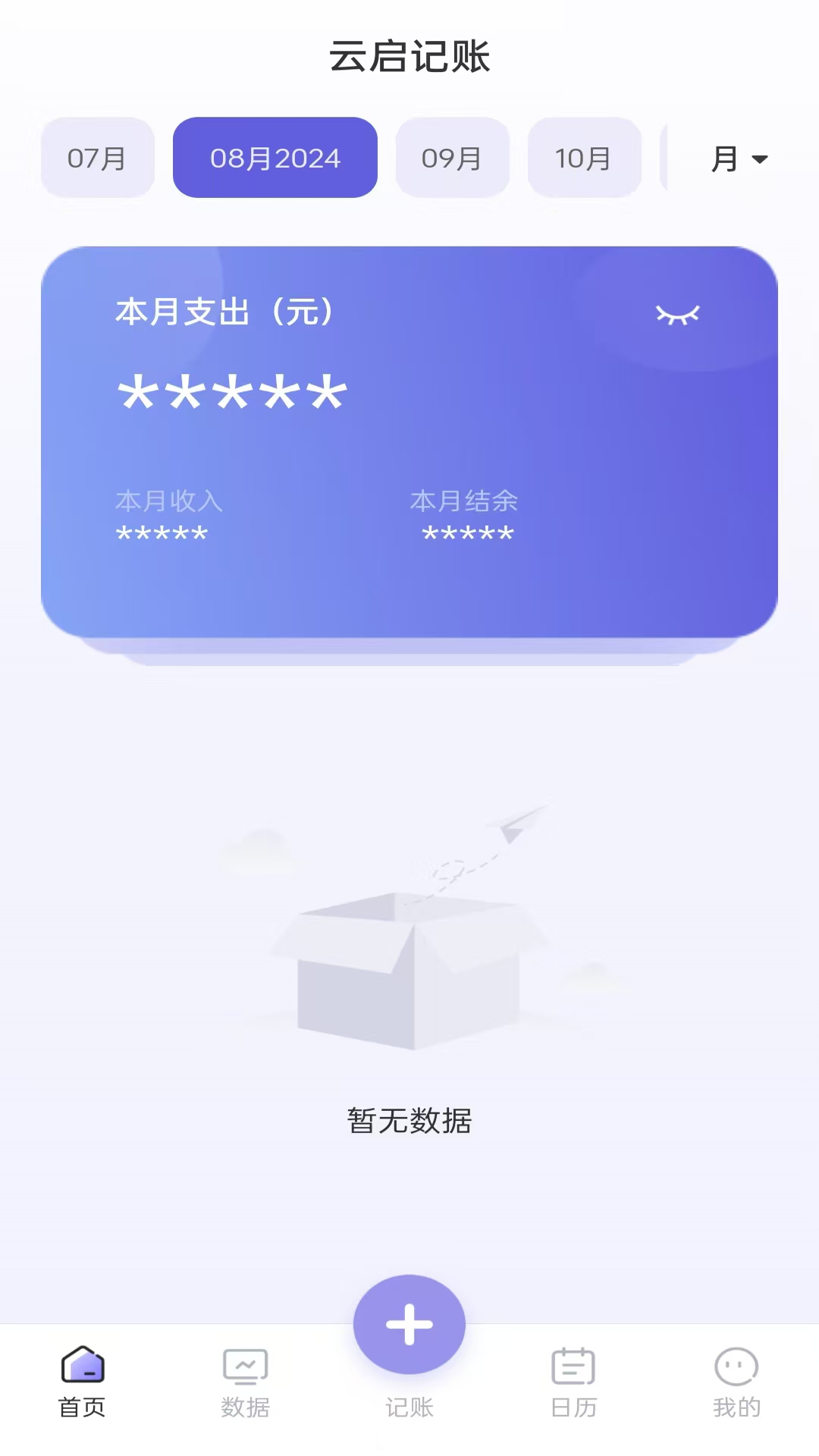Open the 日历 calendar icon
Screen dimensions: 819x1456
(x=573, y=1365)
